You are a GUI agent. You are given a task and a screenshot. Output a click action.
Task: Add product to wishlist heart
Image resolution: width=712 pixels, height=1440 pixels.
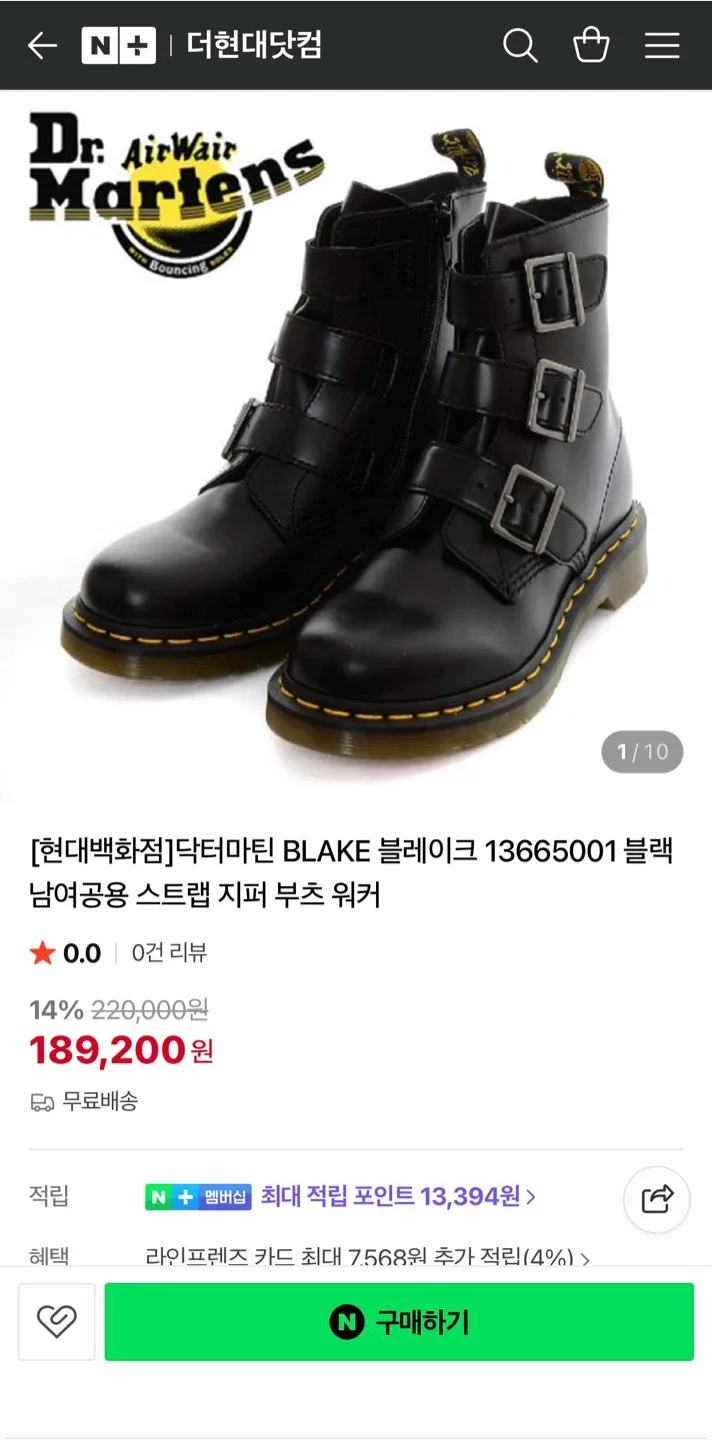[57, 1322]
